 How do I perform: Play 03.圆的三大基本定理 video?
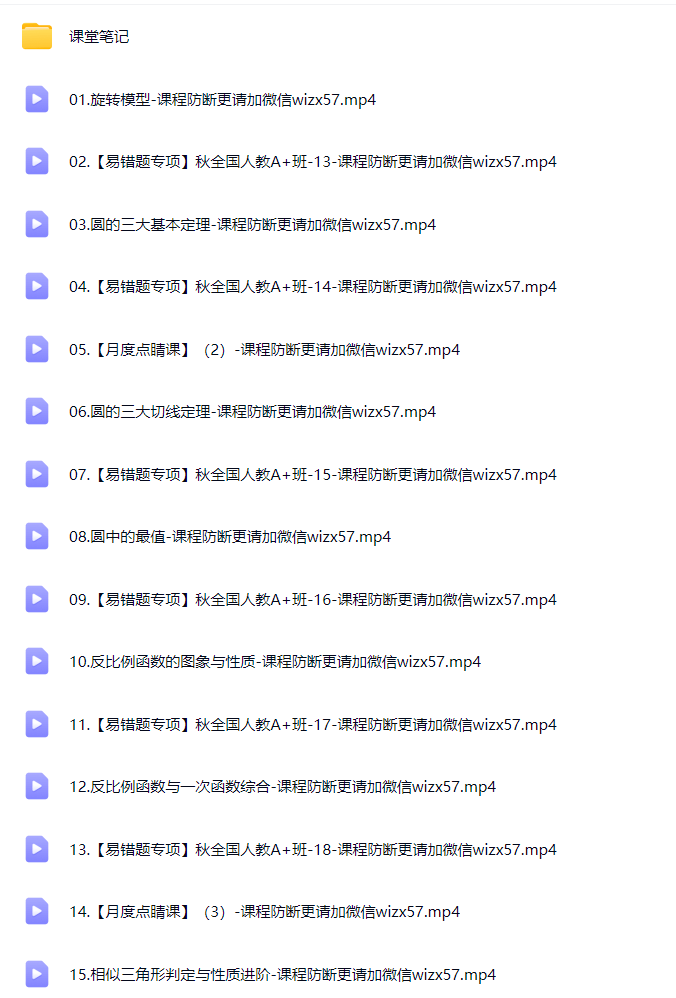pos(252,225)
